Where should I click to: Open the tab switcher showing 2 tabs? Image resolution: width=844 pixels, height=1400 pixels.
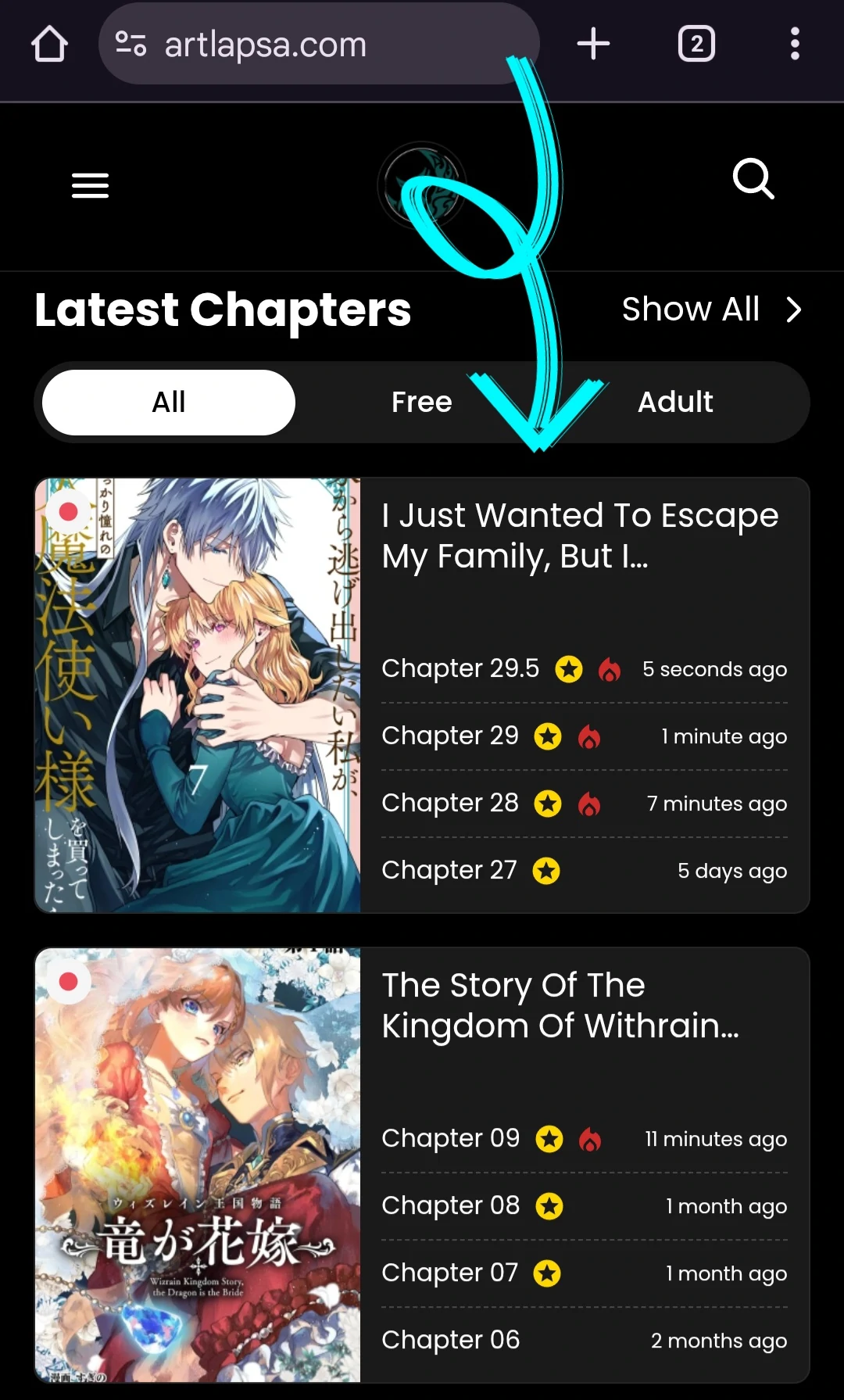point(696,44)
